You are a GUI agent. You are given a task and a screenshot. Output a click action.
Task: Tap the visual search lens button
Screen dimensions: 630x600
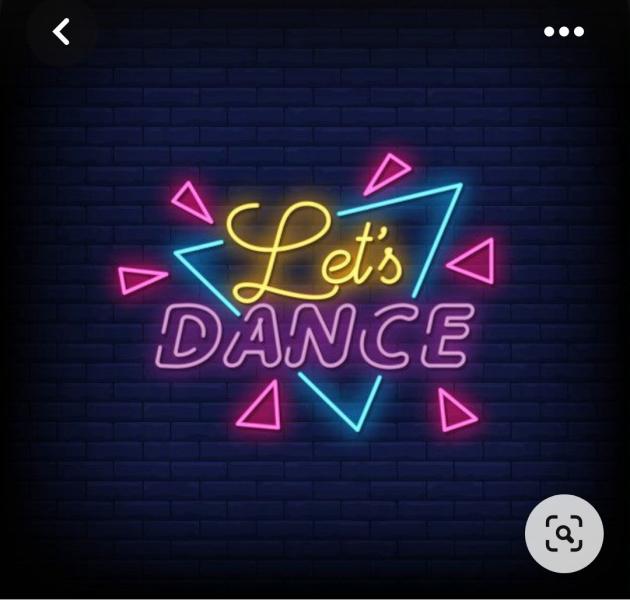tap(564, 534)
